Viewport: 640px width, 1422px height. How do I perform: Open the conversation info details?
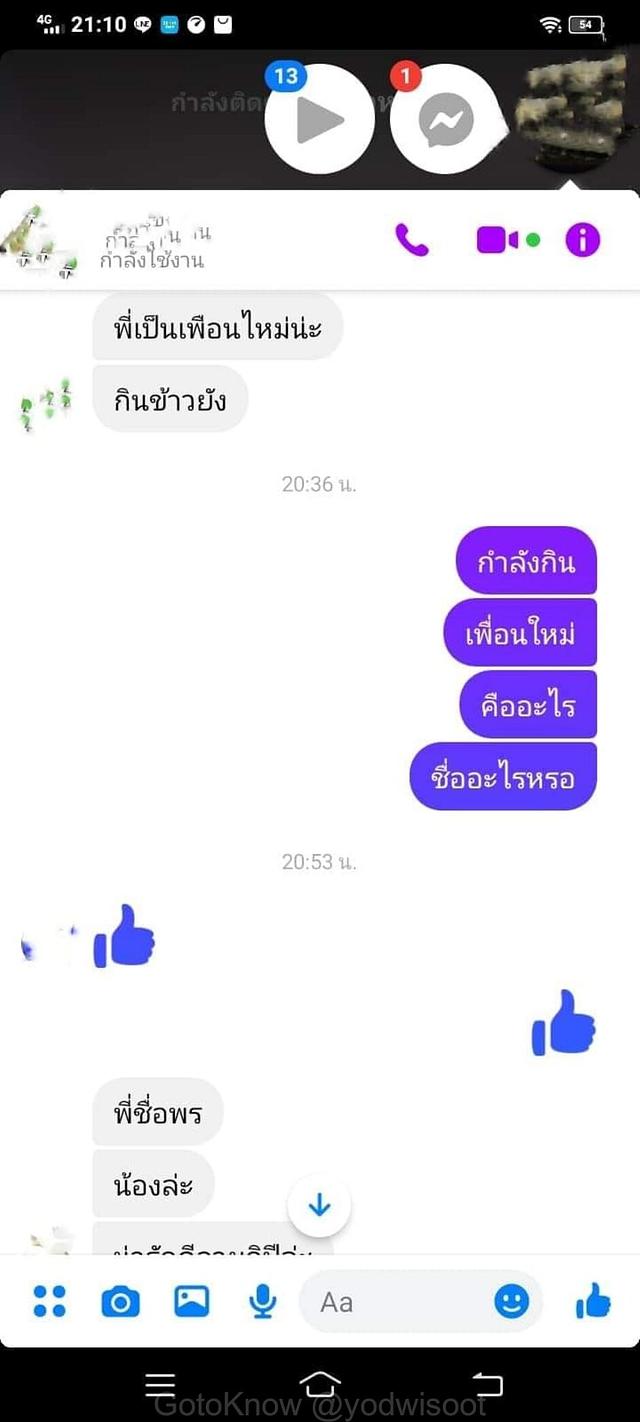tap(583, 240)
